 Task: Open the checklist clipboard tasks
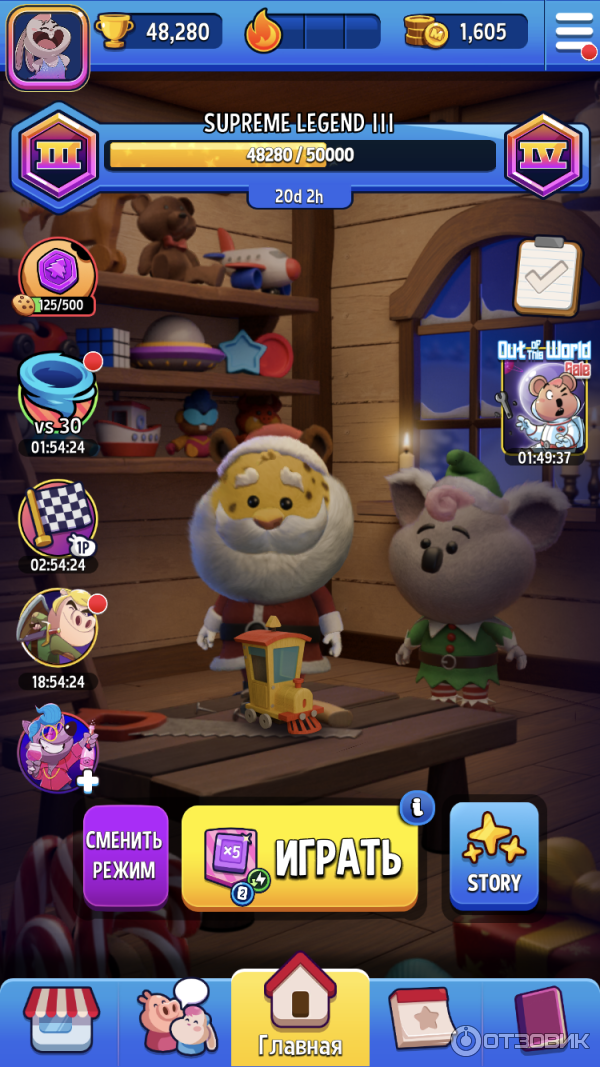tap(547, 277)
